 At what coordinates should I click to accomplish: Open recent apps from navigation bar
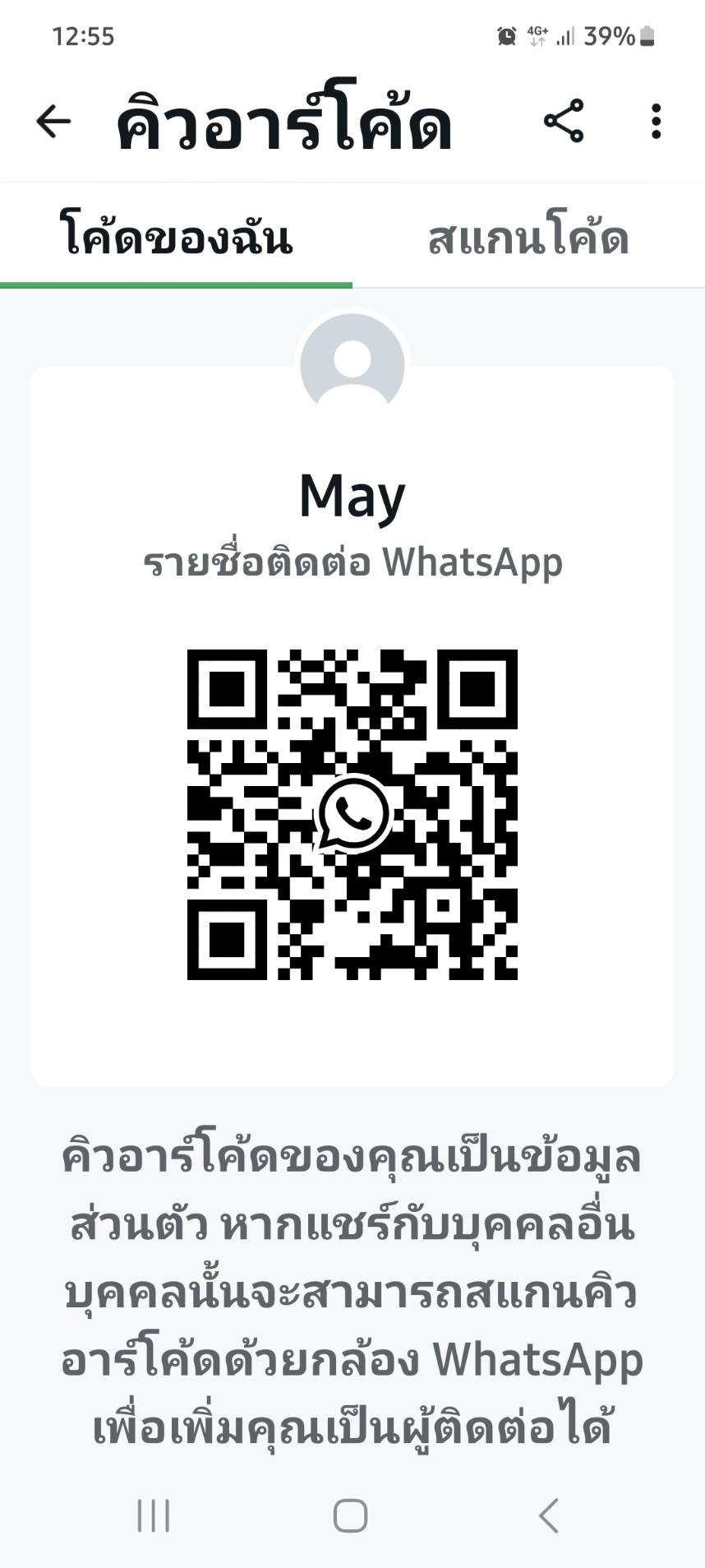pos(154,1515)
